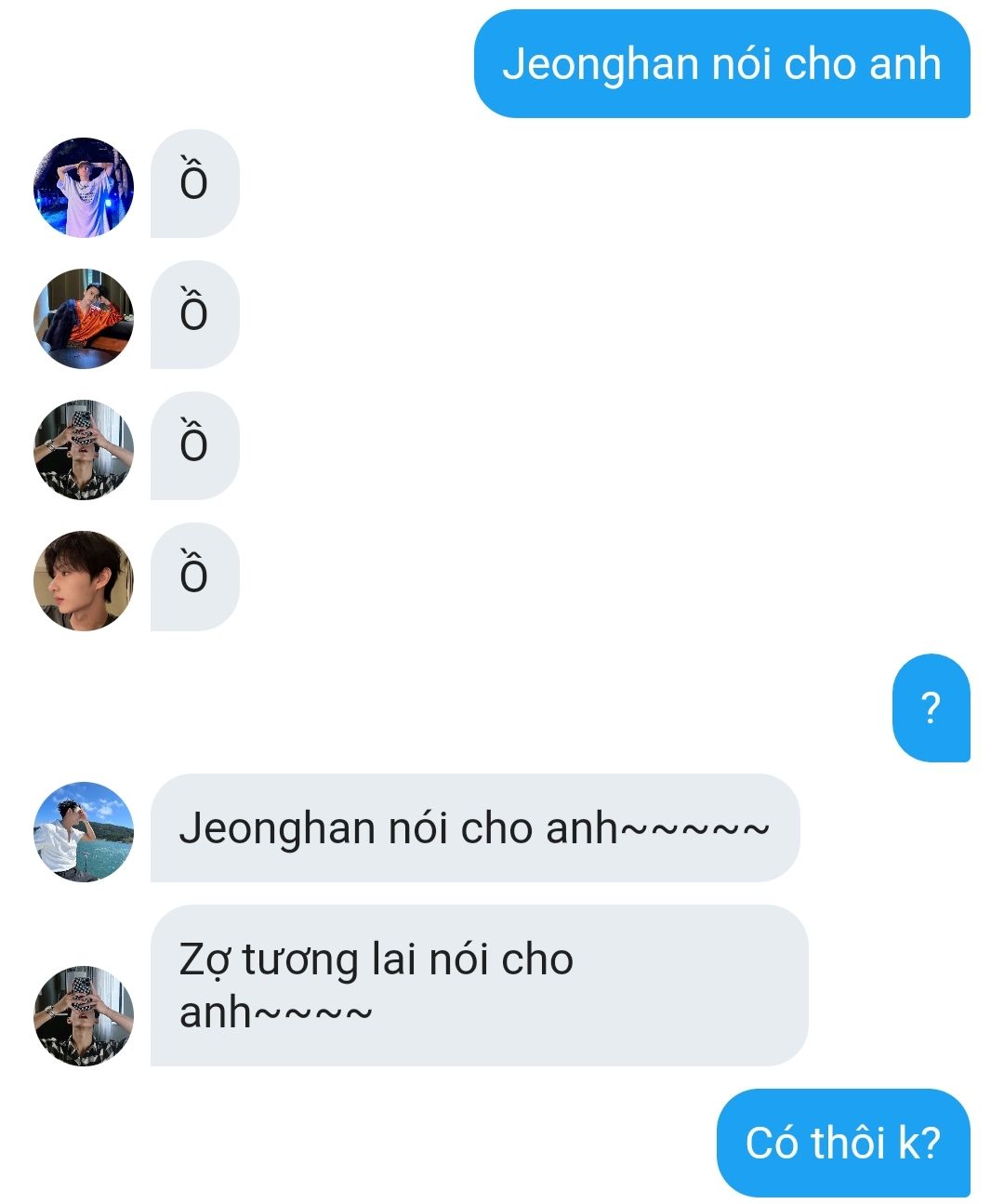Image resolution: width=1004 pixels, height=1204 pixels.
Task: Open avatar beside the third Ồ message
Action: (84, 450)
